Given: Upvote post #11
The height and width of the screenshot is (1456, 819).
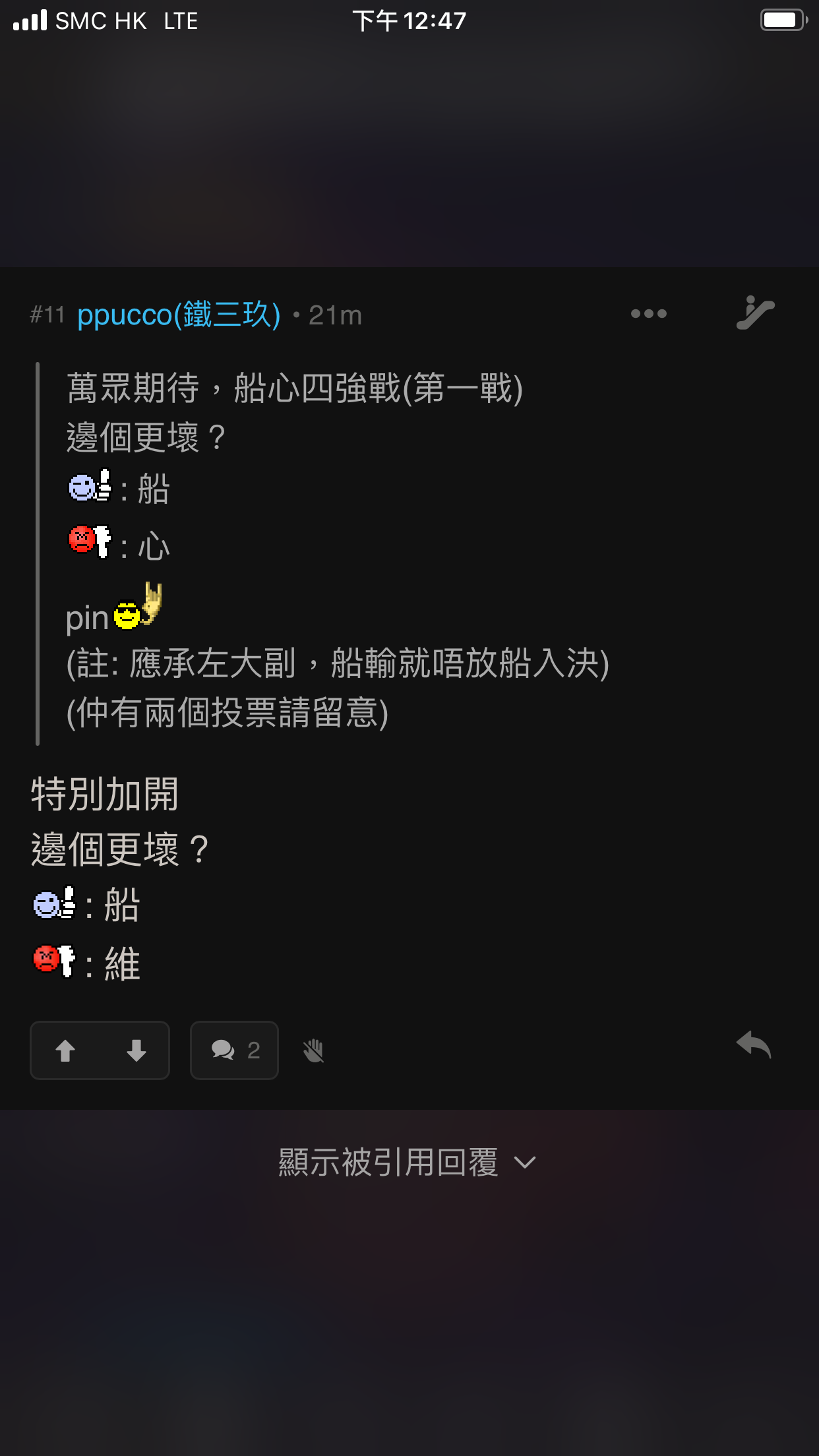Looking at the screenshot, I should point(65,1050).
